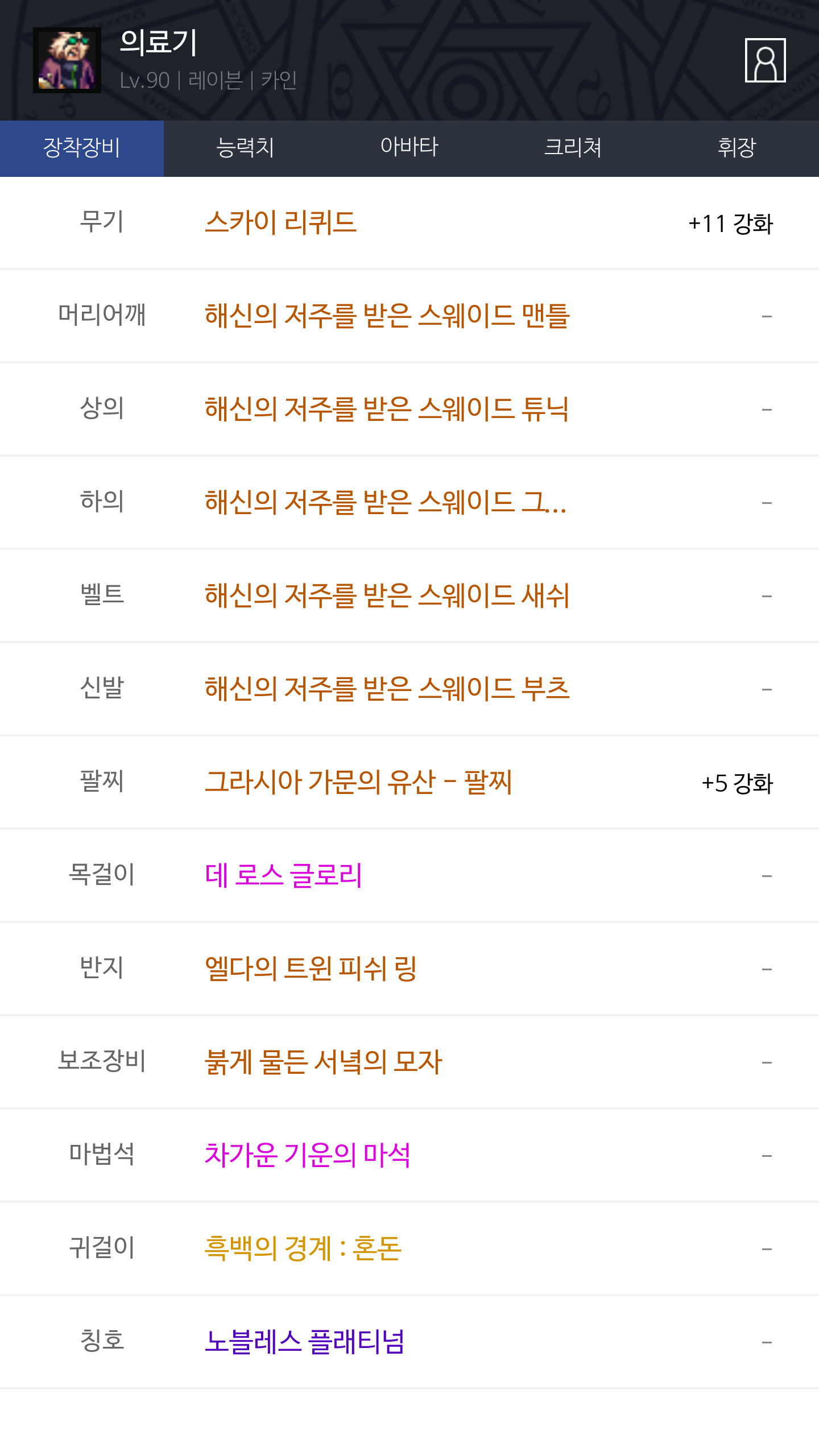Select the 장착장비 tab
Screen dimensions: 819x1456
pyautogui.click(x=82, y=148)
